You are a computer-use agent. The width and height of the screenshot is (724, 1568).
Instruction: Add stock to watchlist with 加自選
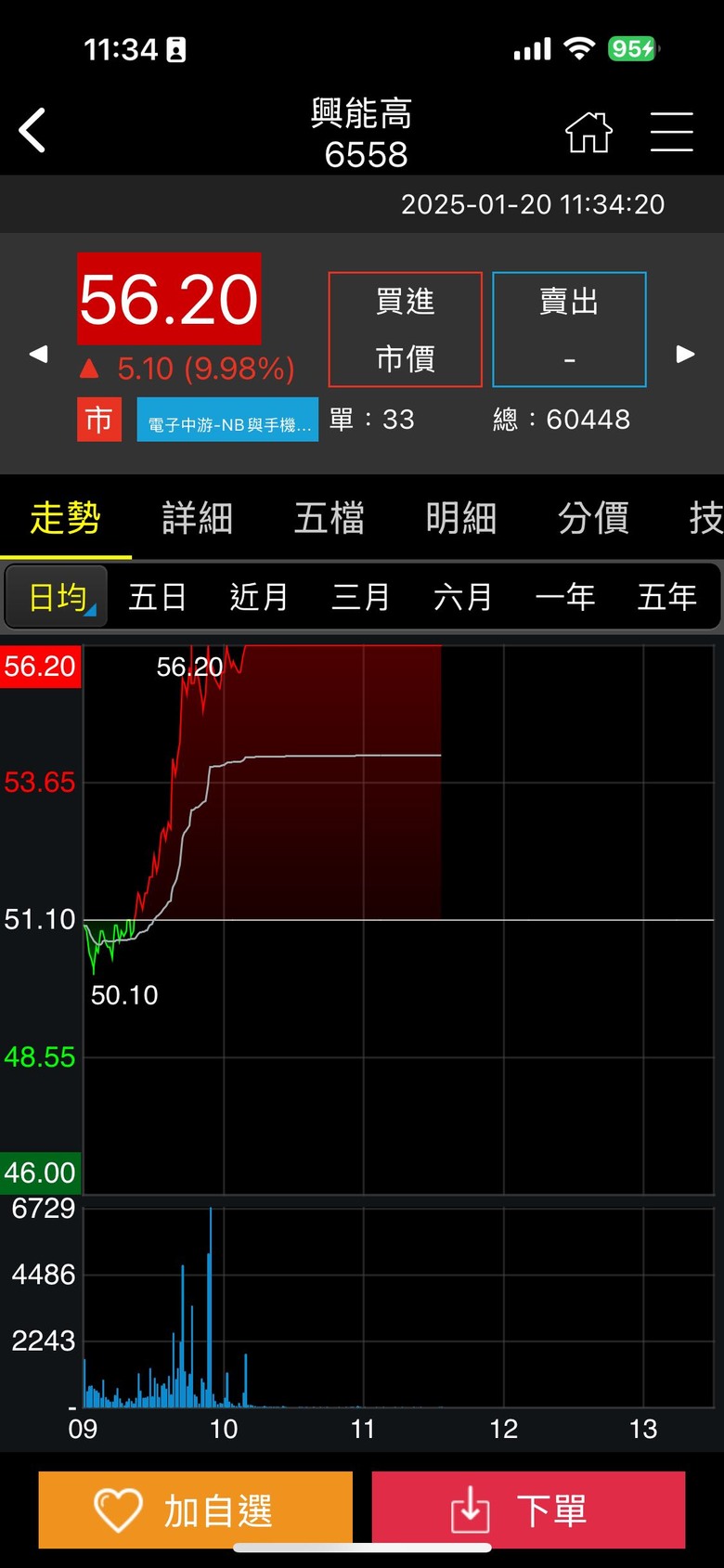(x=196, y=1510)
